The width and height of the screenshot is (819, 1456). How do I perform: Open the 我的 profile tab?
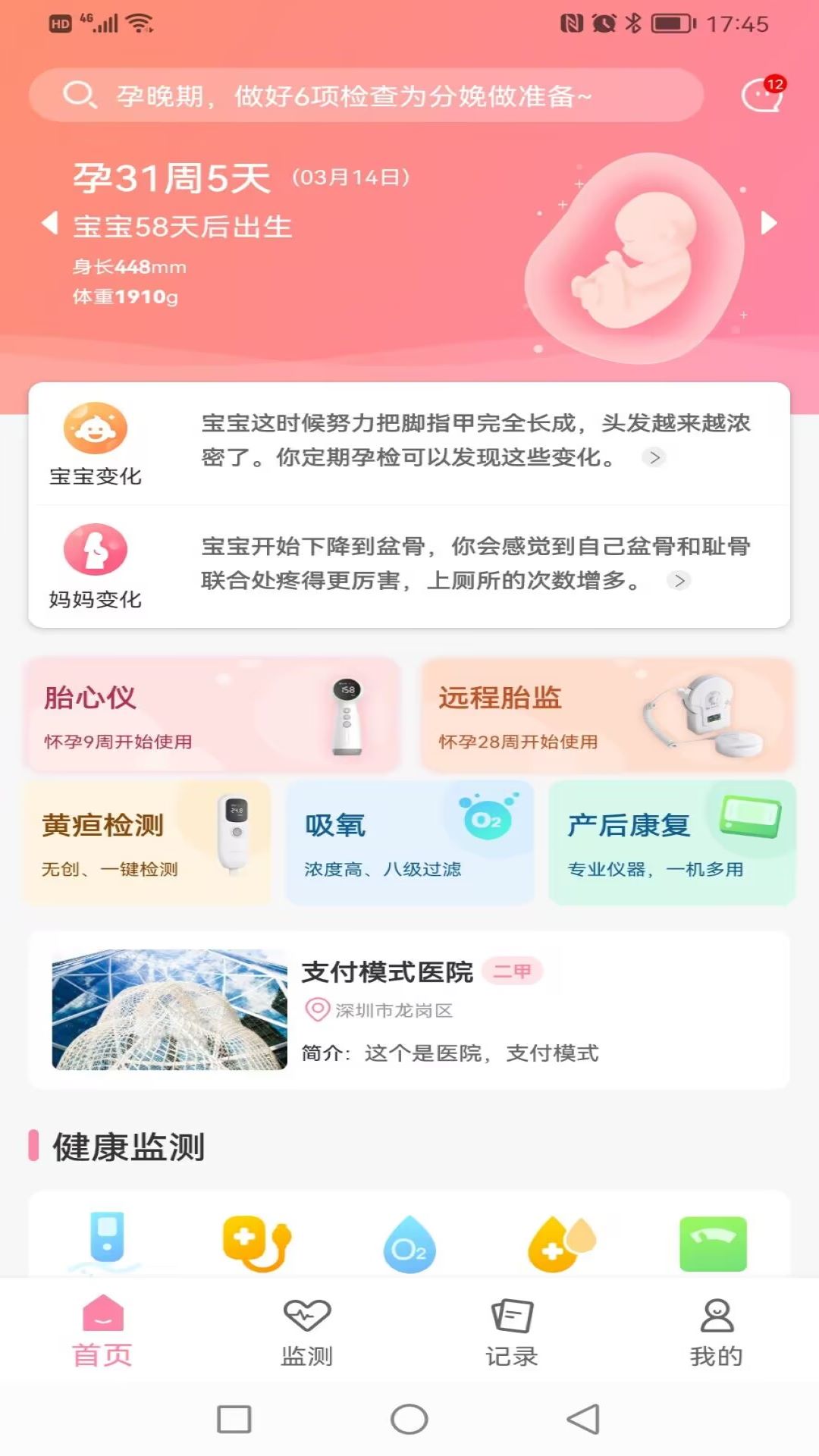(716, 1335)
